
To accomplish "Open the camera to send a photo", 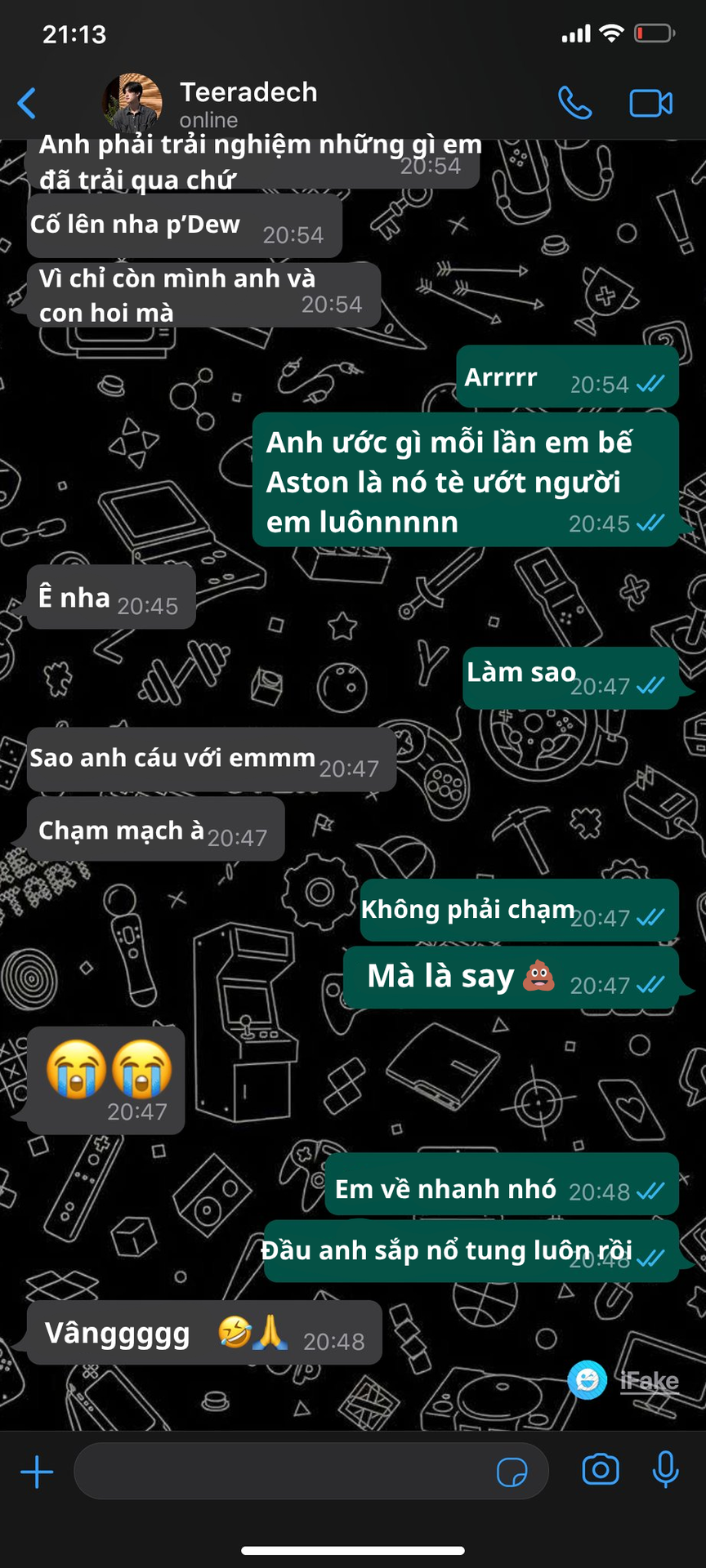I will [x=601, y=1470].
